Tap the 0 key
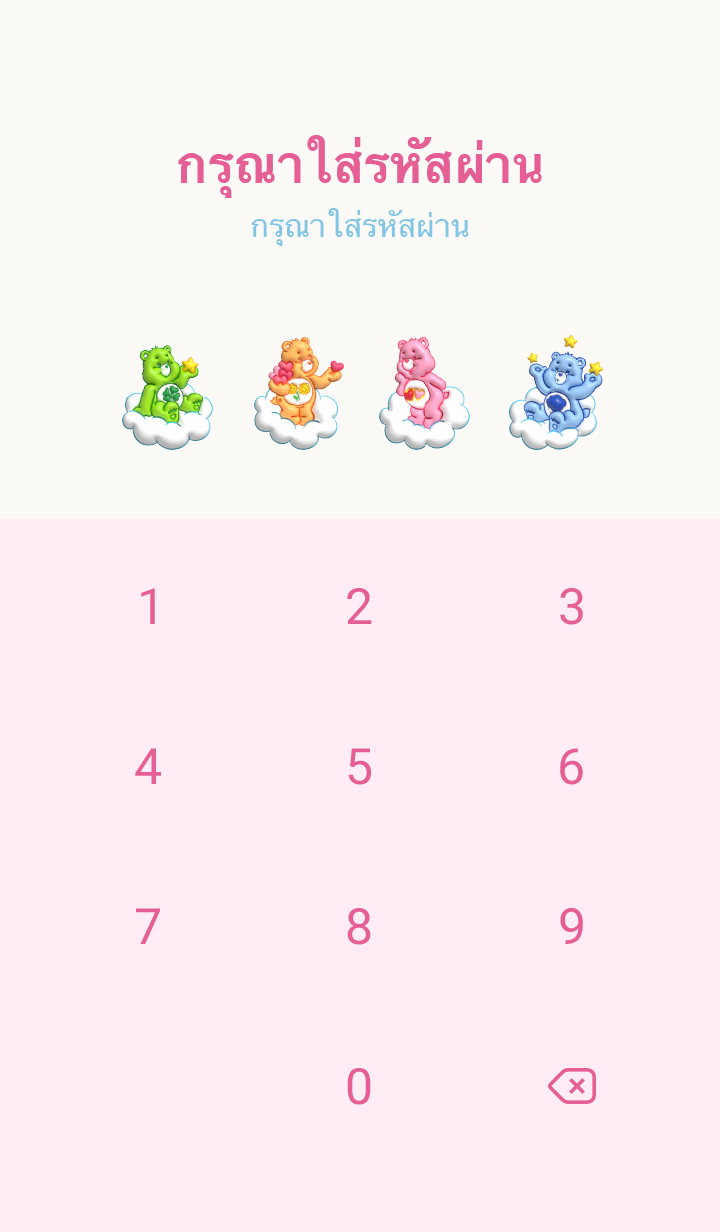720x1232 pixels. [359, 1087]
